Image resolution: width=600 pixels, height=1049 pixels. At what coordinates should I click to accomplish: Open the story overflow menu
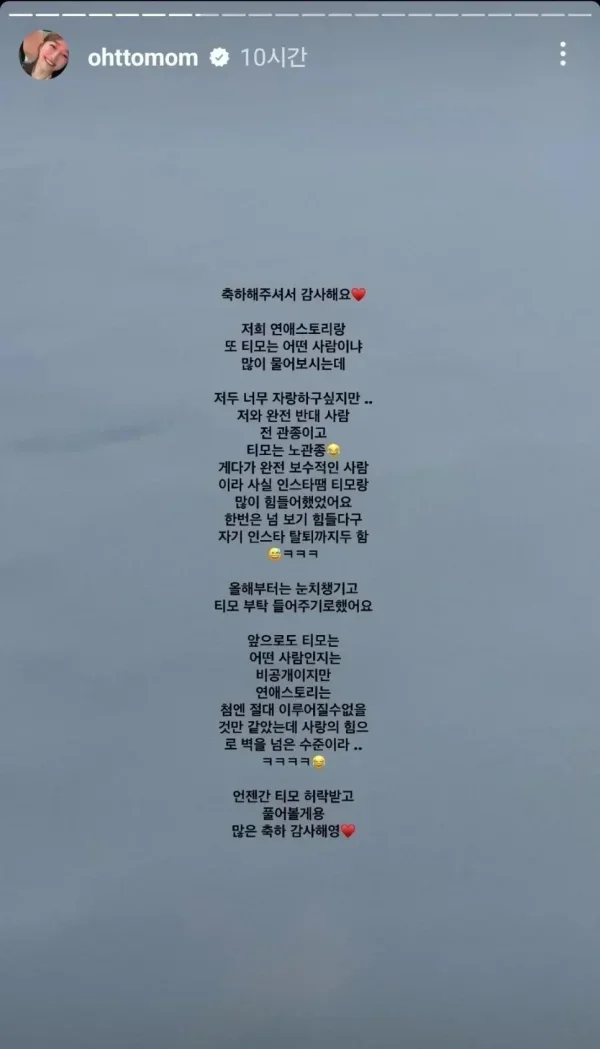[563, 54]
